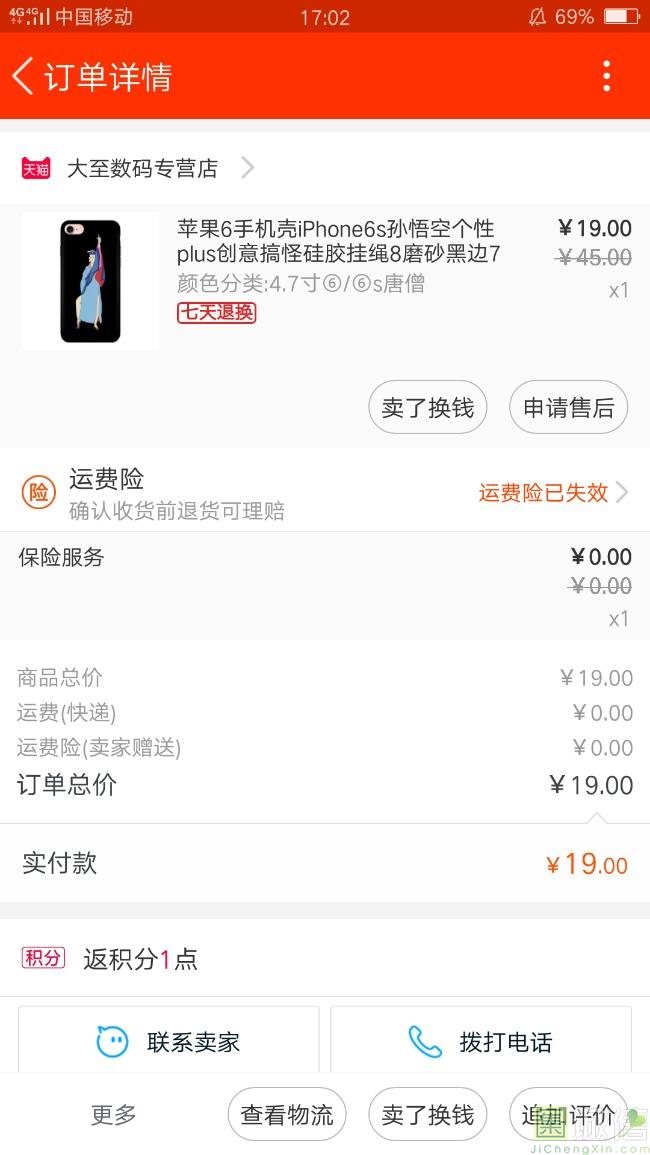
Task: Tap 卖了换钱 under the product
Action: [x=427, y=407]
